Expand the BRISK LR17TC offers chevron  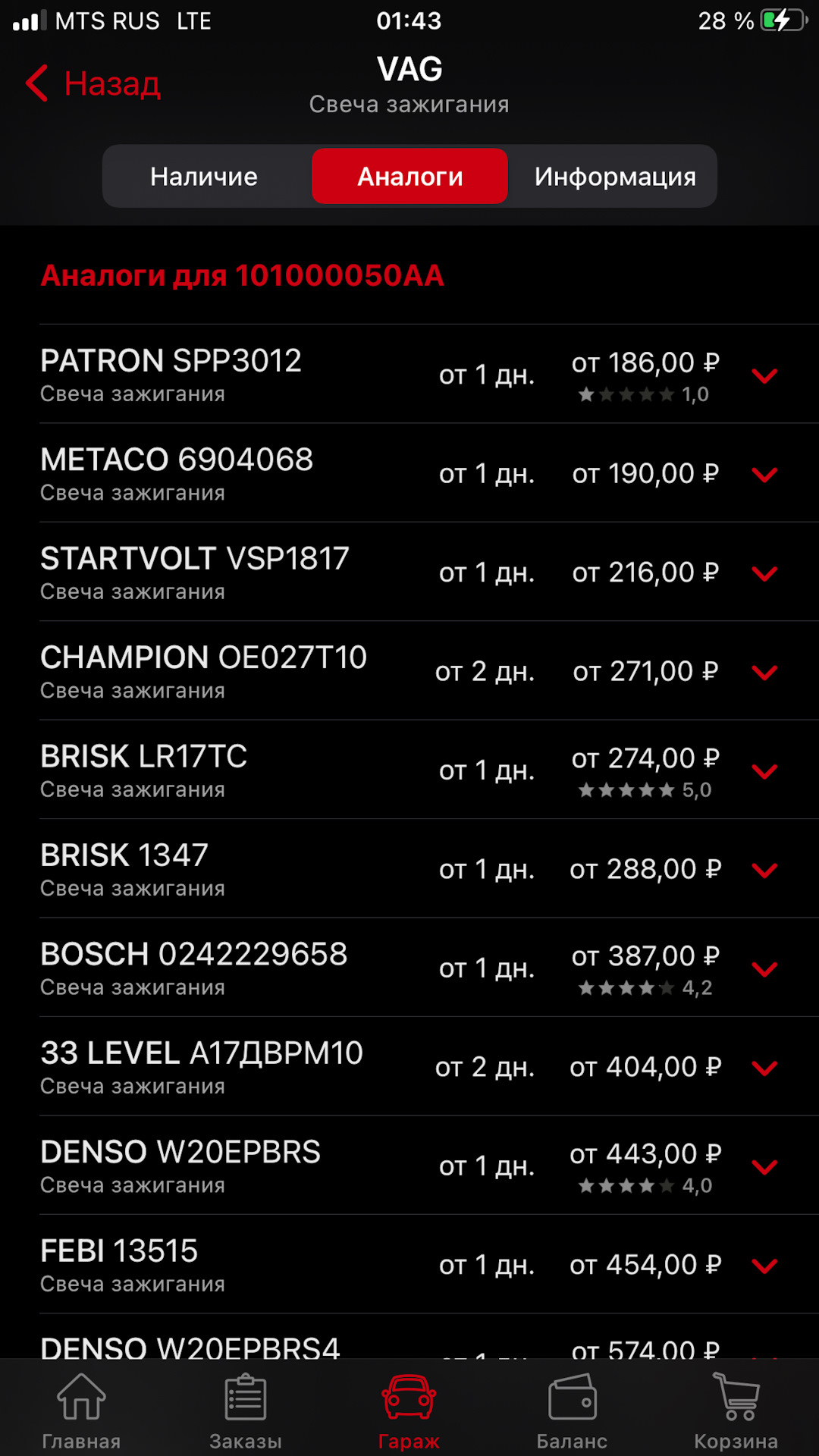(x=764, y=771)
